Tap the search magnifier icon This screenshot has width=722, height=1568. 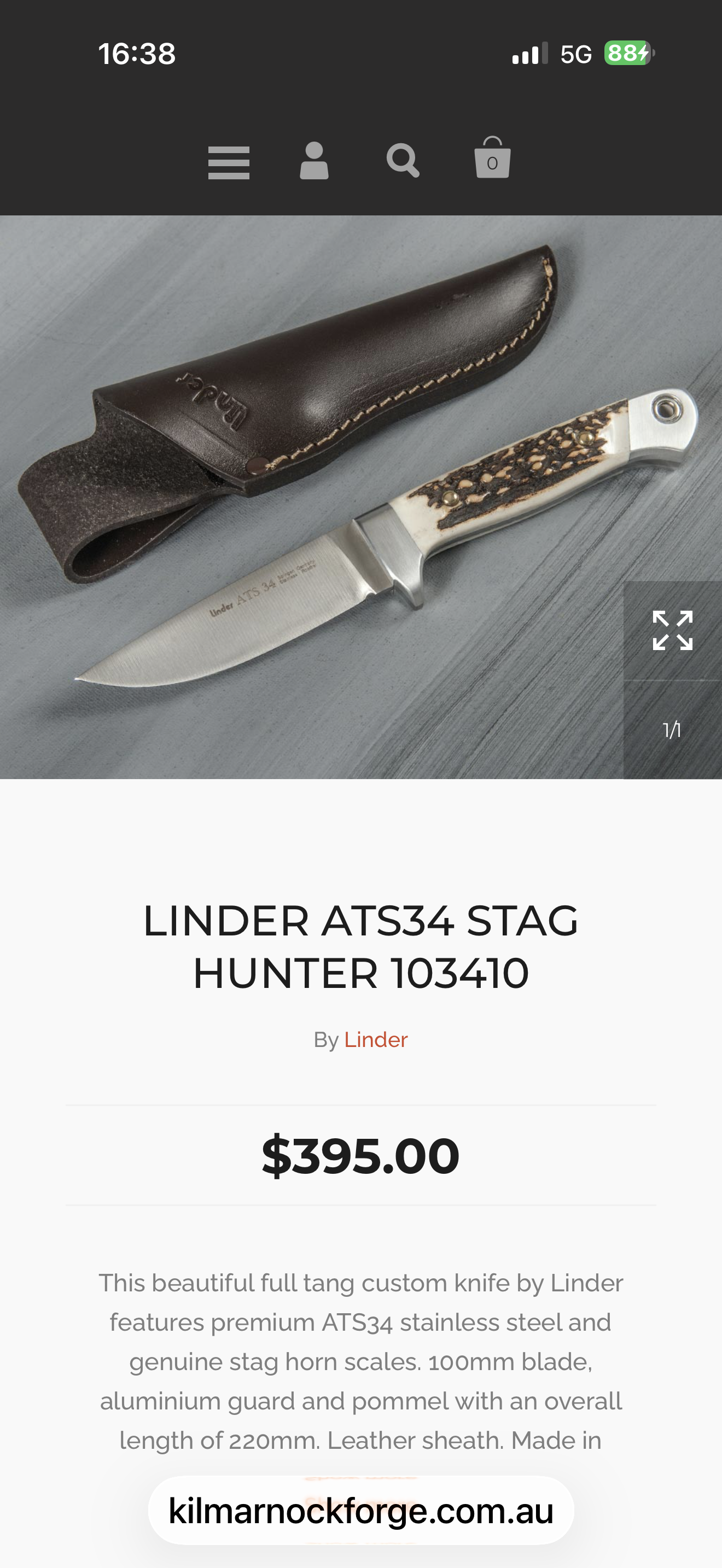pyautogui.click(x=403, y=161)
